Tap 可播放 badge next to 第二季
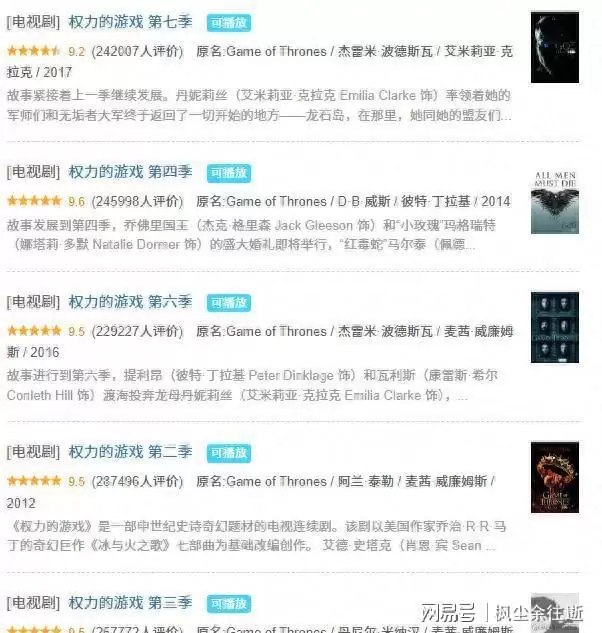Screen dimensions: 602x633 tap(229, 453)
